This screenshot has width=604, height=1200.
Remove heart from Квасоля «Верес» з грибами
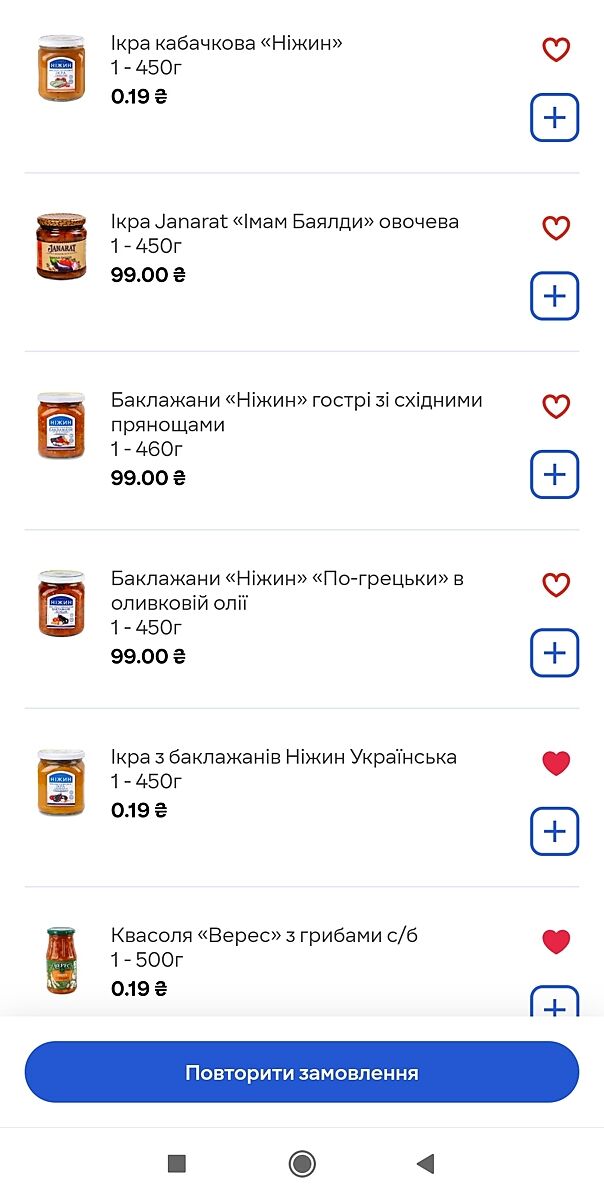pyautogui.click(x=556, y=941)
